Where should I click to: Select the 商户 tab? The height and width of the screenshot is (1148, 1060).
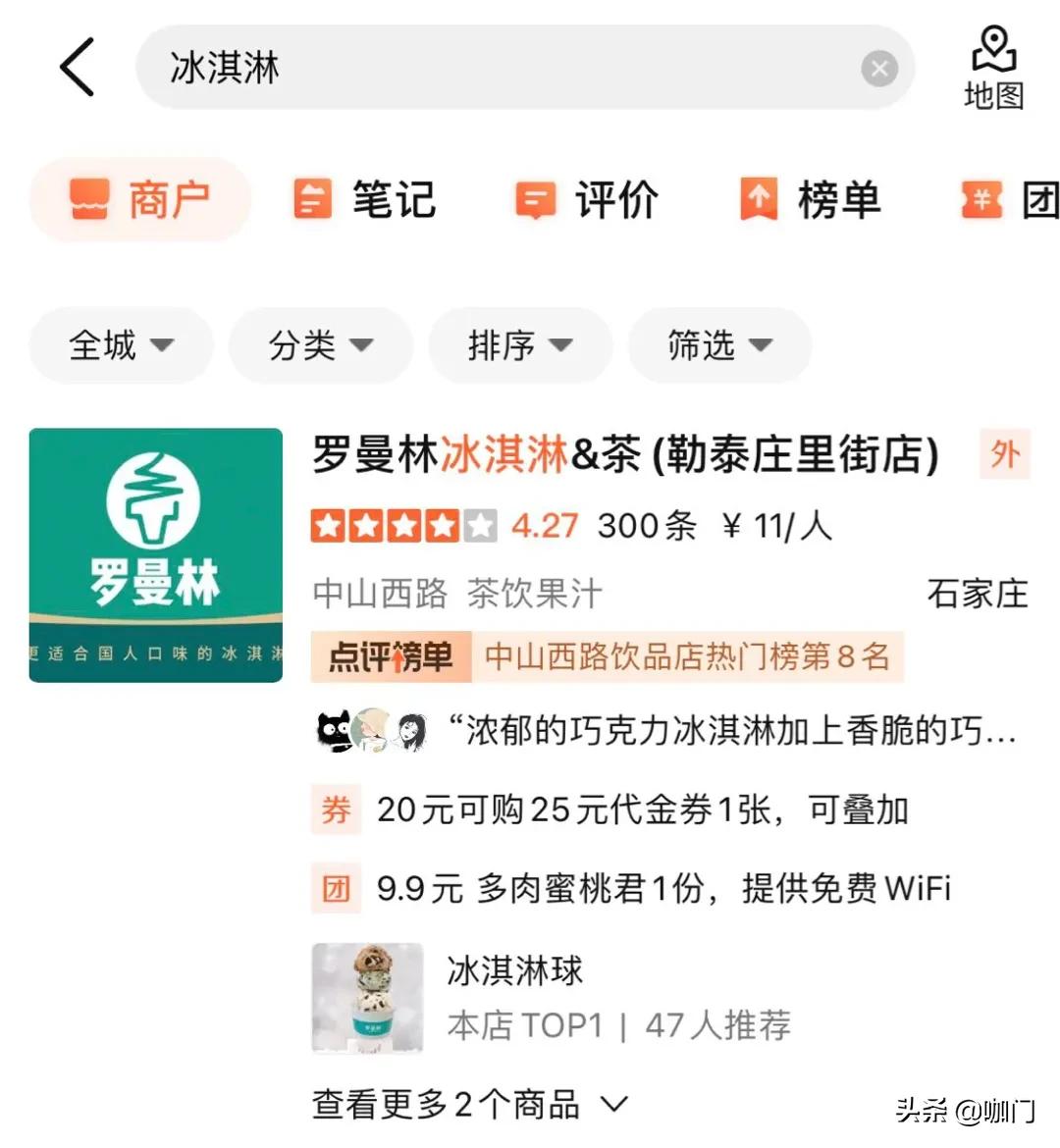click(x=139, y=199)
